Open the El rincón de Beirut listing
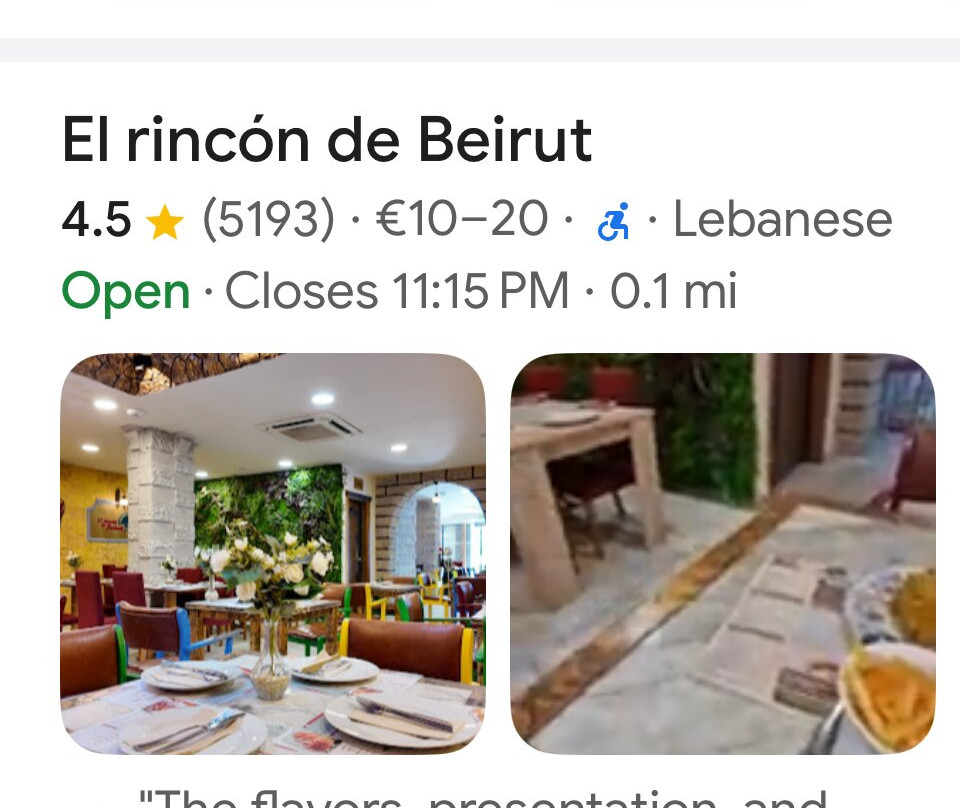Viewport: 960px width, 808px height. point(327,141)
